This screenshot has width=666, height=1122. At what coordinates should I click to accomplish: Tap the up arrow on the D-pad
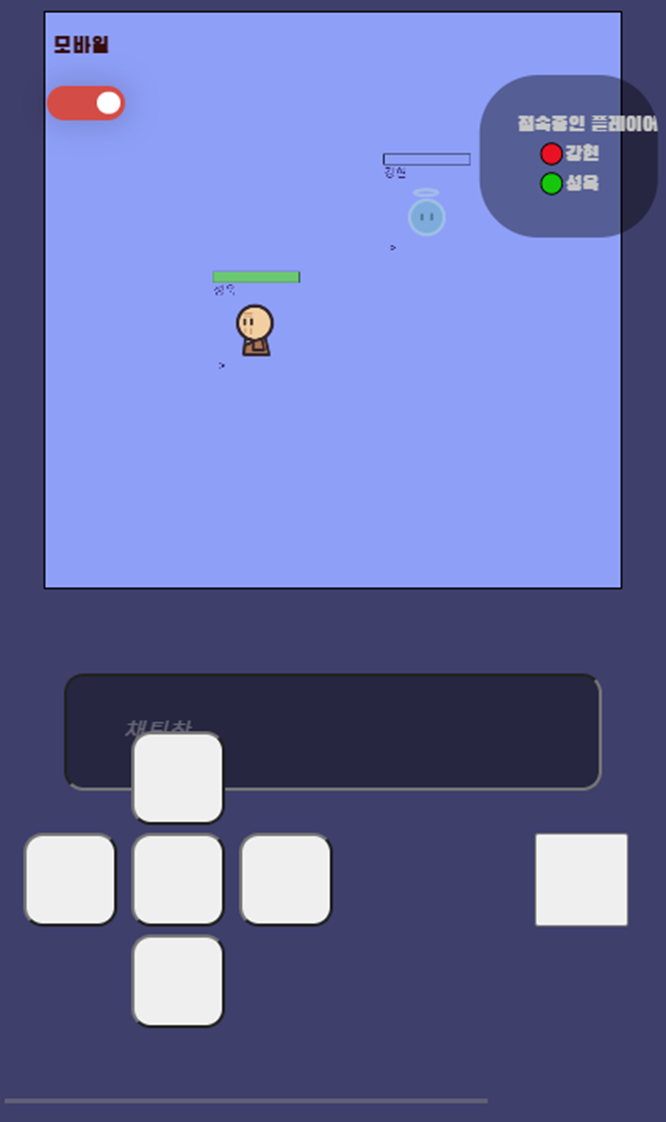coord(178,778)
